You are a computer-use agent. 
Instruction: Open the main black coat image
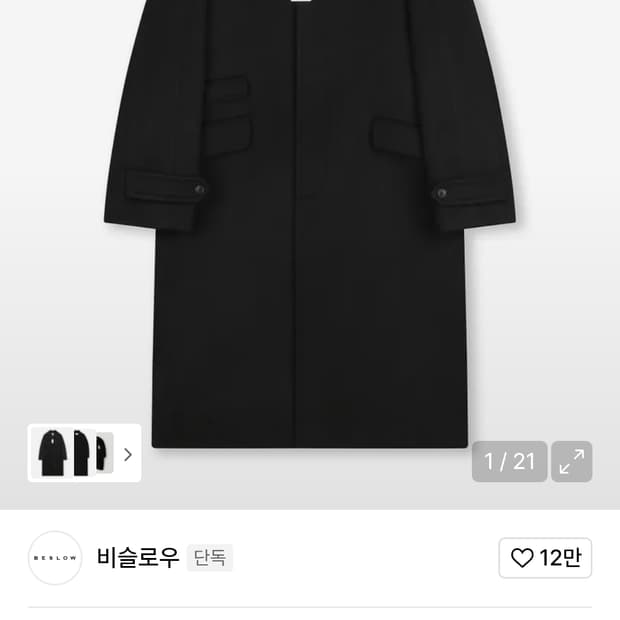click(310, 221)
